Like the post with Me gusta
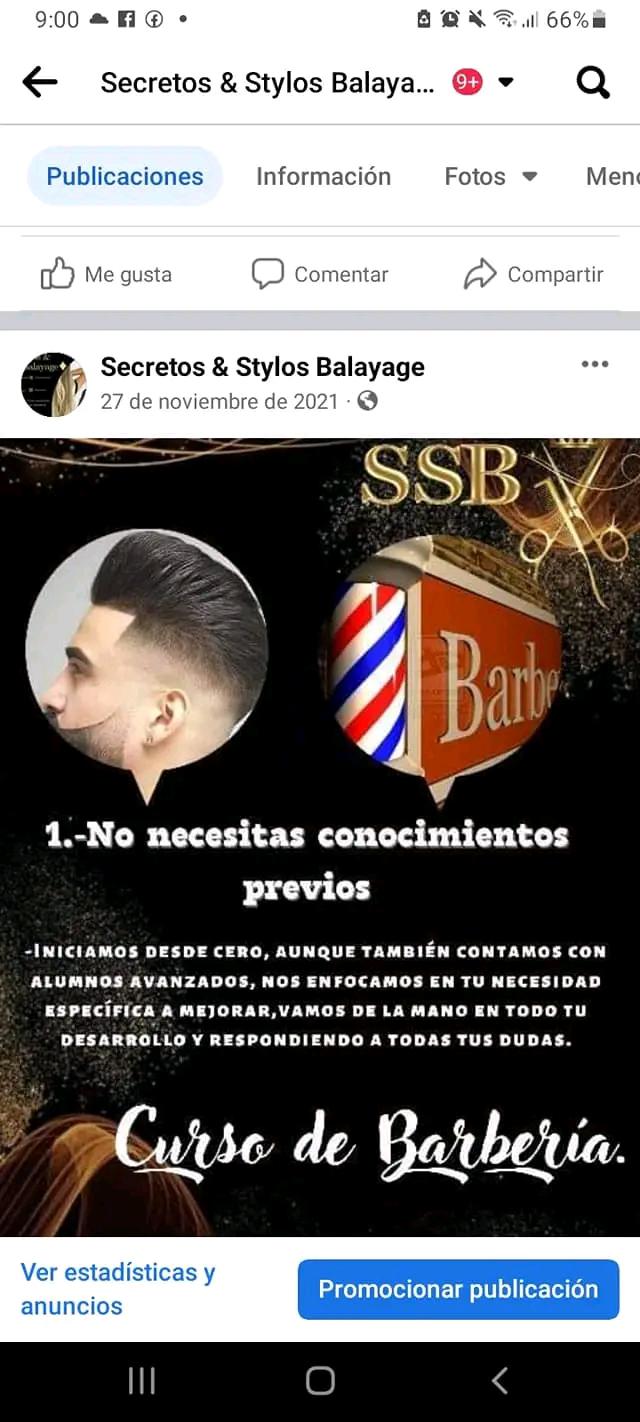 106,274
